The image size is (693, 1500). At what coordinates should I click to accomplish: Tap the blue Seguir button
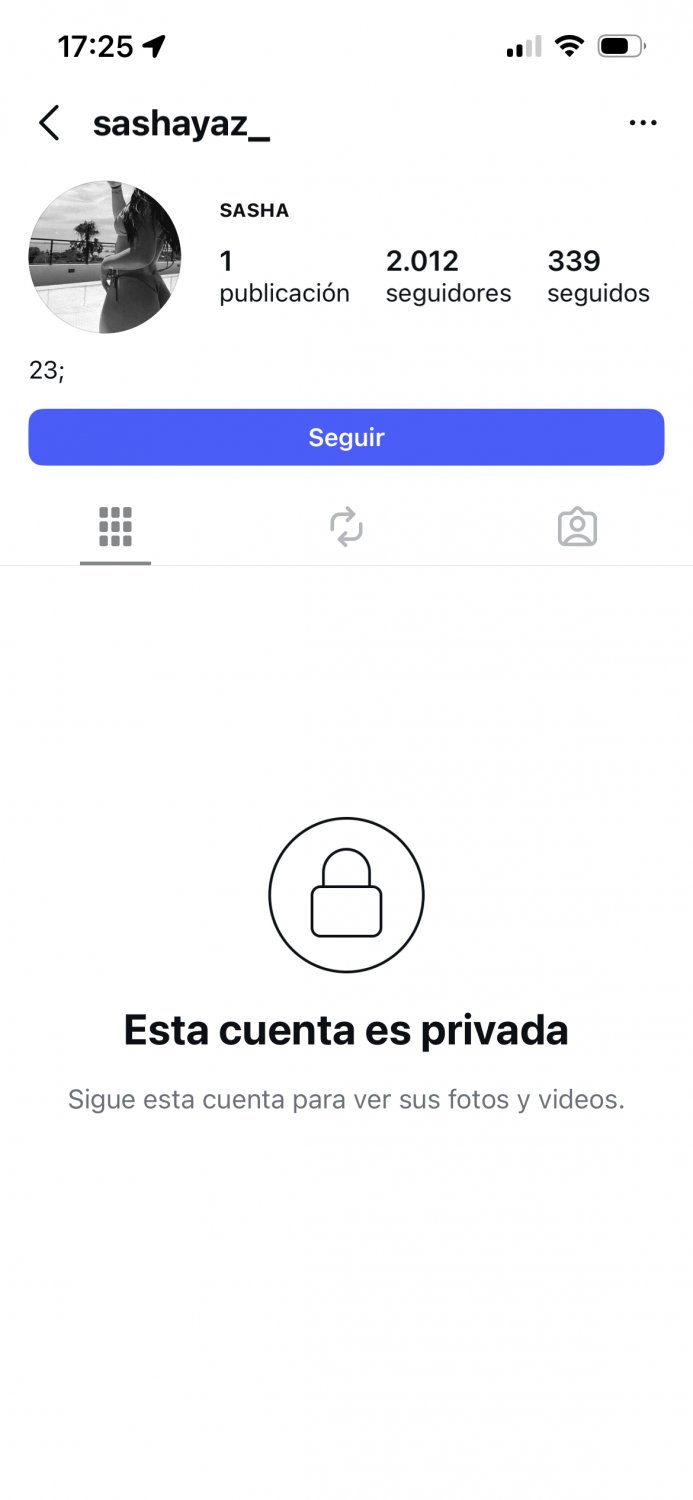coord(346,437)
